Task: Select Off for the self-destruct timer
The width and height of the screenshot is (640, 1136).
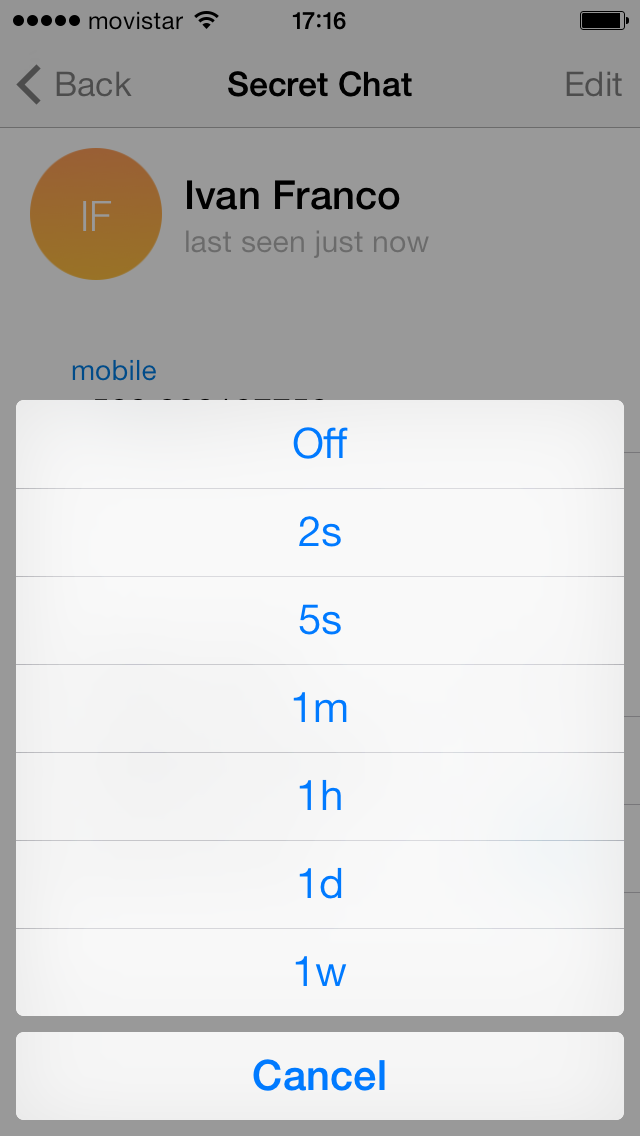Action: tap(320, 444)
